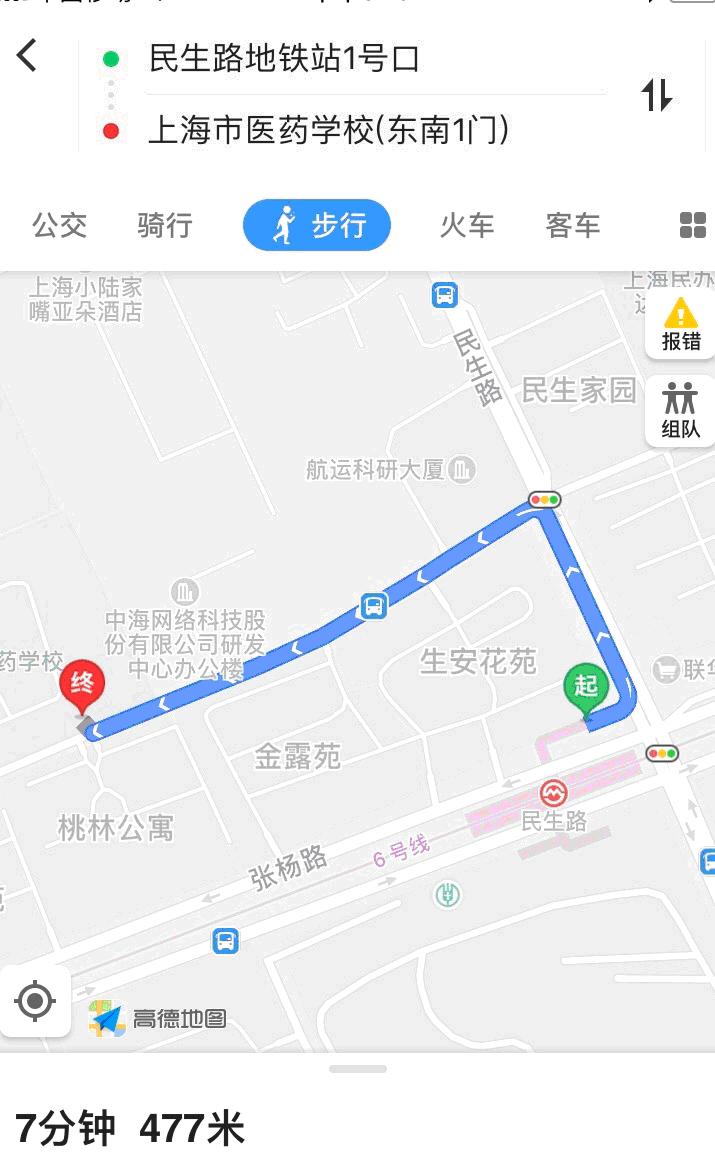The height and width of the screenshot is (1164, 715).
Task: Tap the 航运科研大厦 place marker
Action: 461,469
